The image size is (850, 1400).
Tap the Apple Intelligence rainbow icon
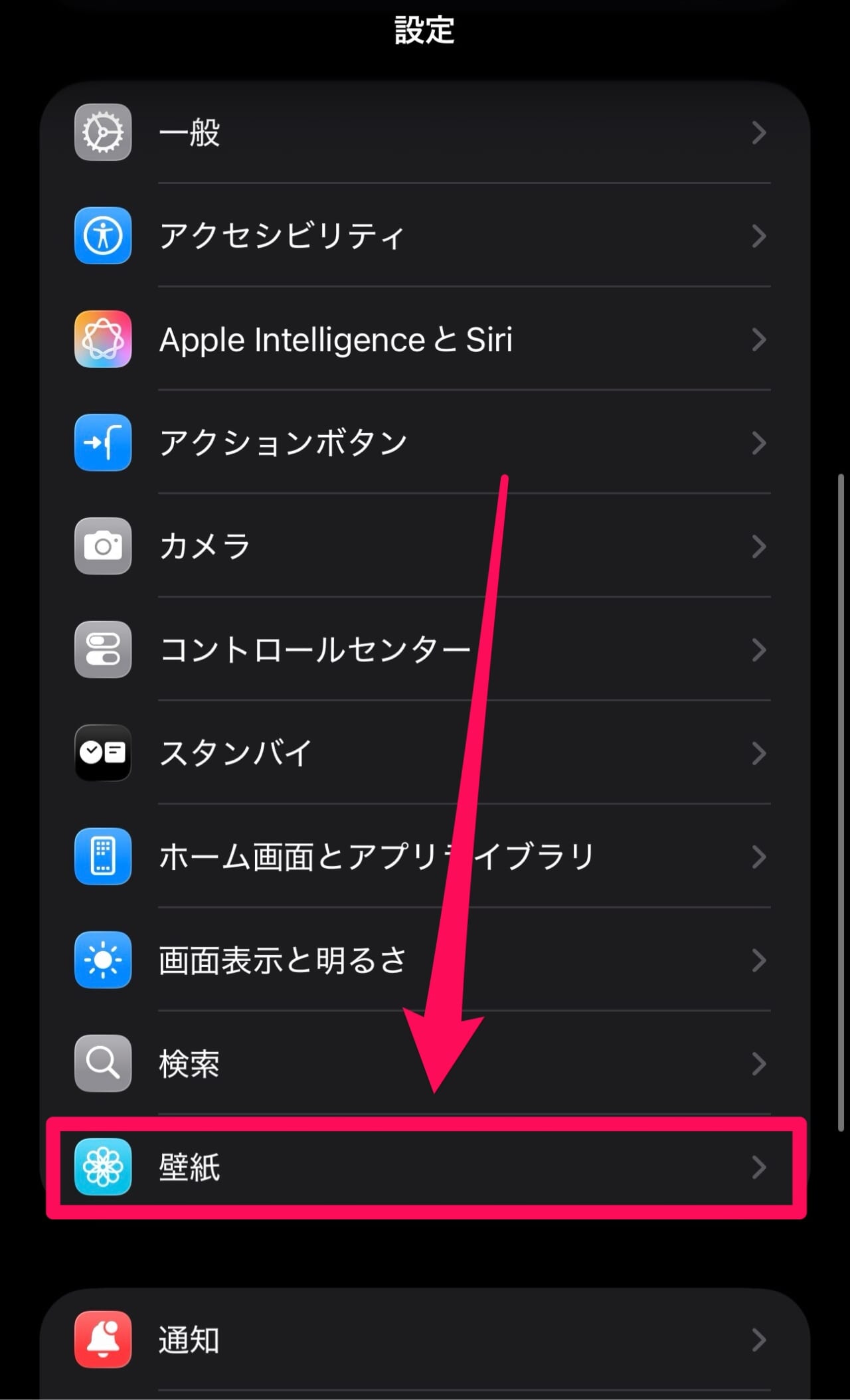tap(103, 339)
